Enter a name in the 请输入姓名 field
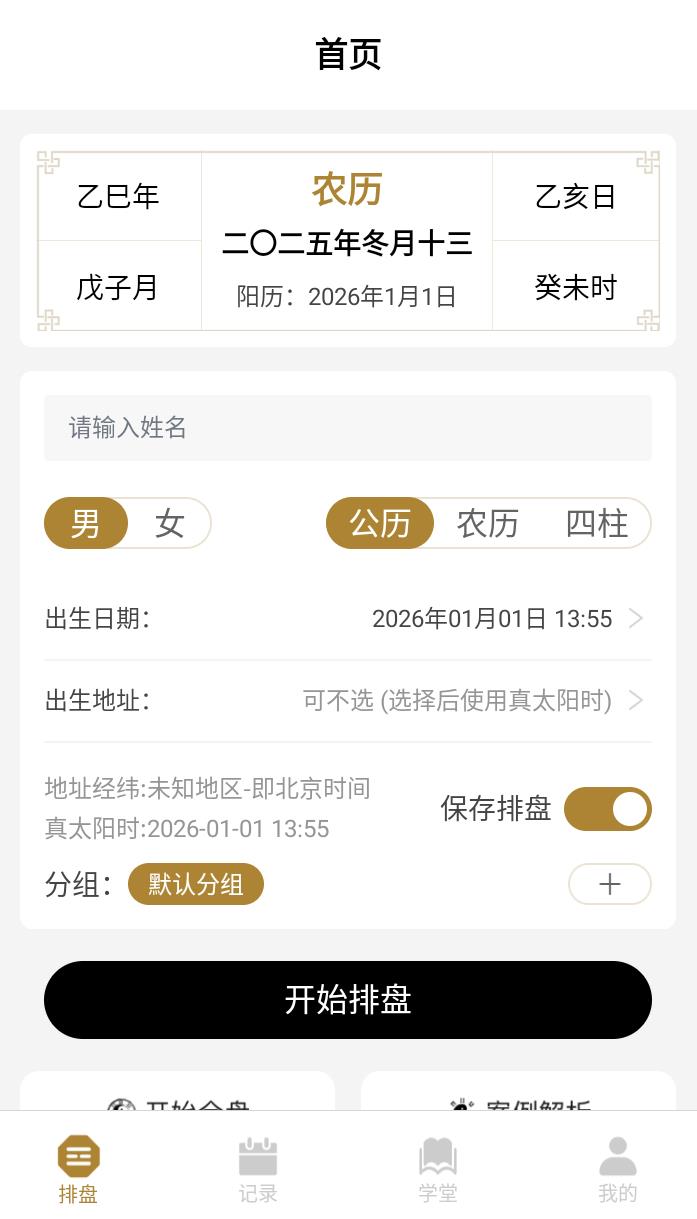This screenshot has height=1219, width=697. point(347,428)
